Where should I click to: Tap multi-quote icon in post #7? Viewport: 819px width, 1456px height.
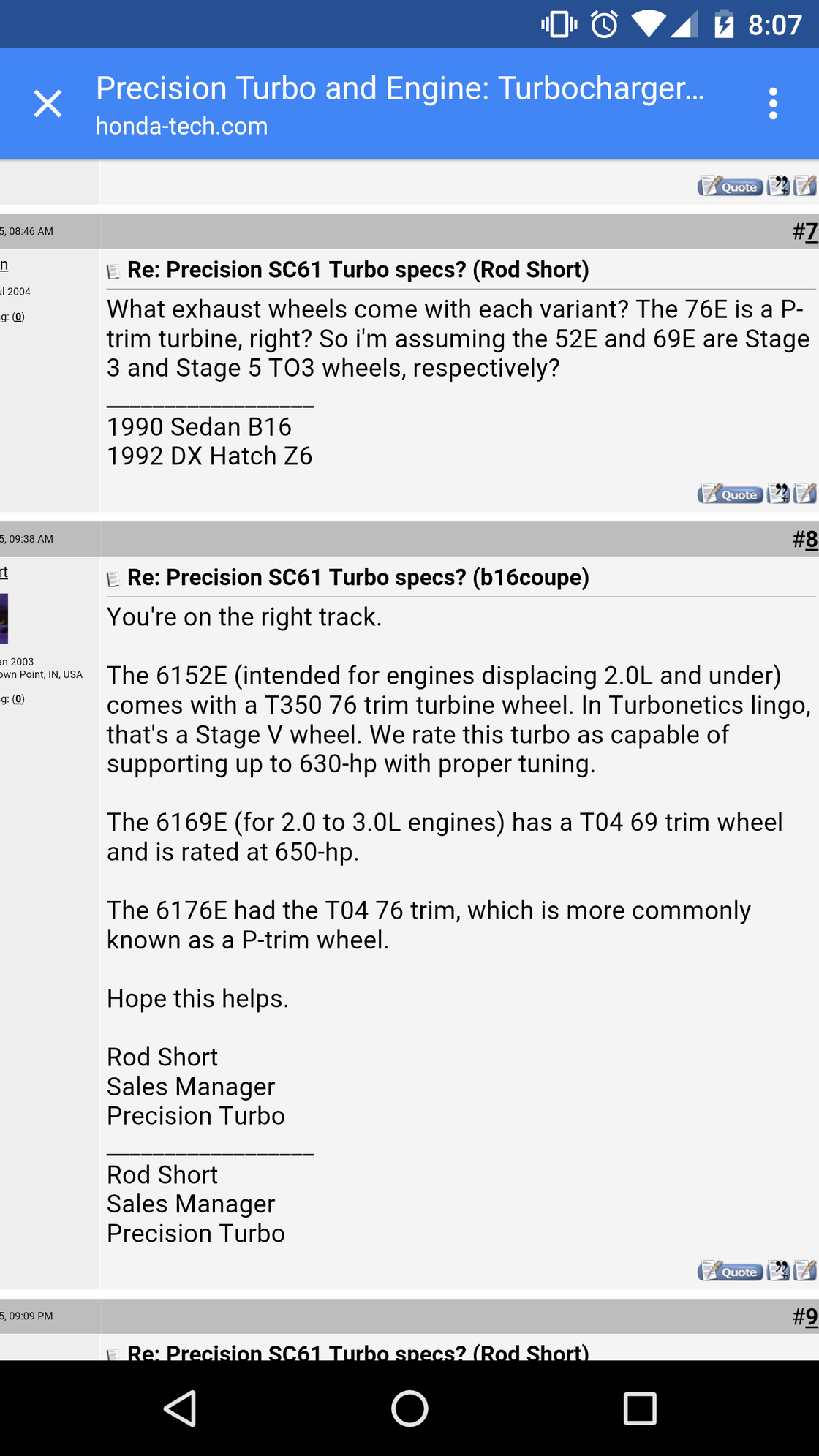778,494
